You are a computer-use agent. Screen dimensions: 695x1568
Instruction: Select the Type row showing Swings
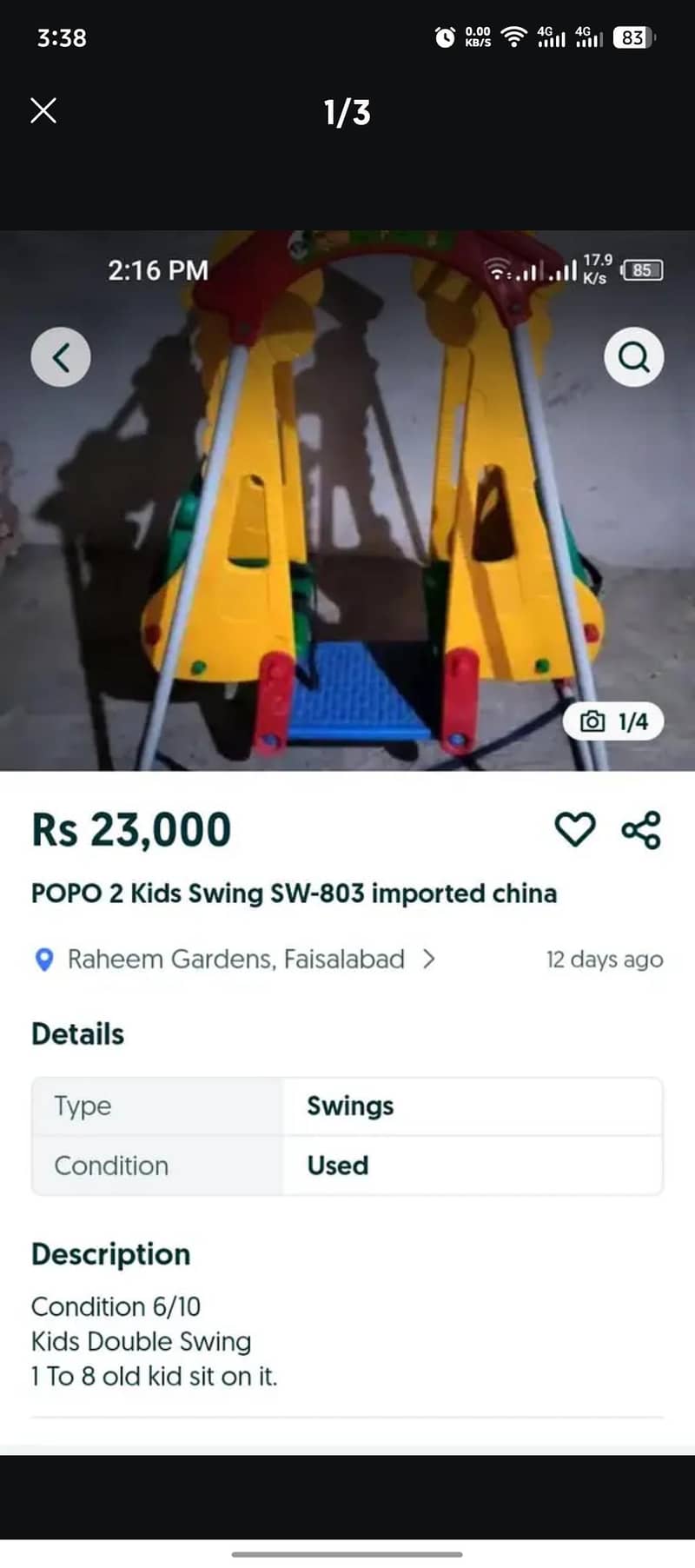tap(347, 1106)
